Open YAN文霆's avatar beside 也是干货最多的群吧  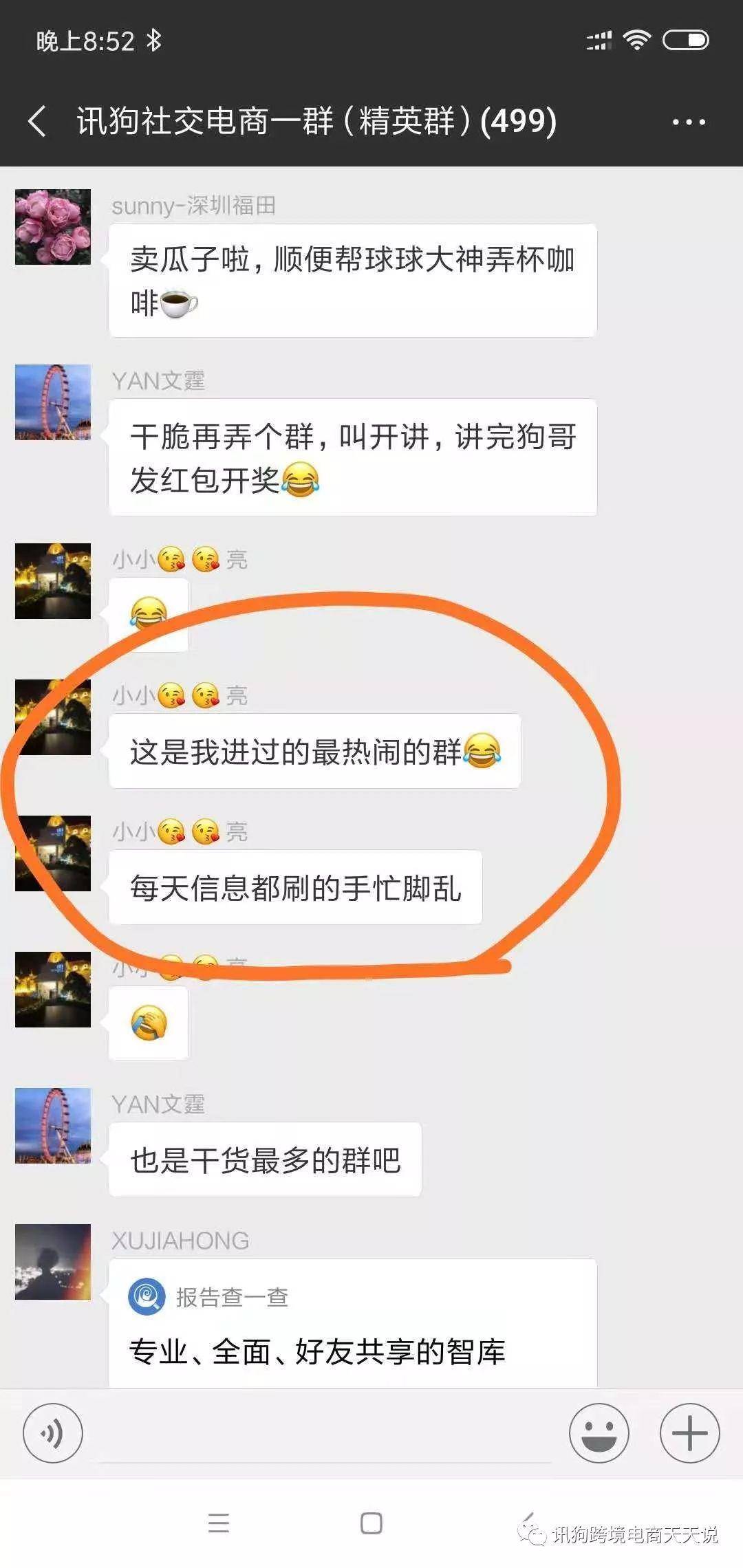click(x=53, y=1125)
